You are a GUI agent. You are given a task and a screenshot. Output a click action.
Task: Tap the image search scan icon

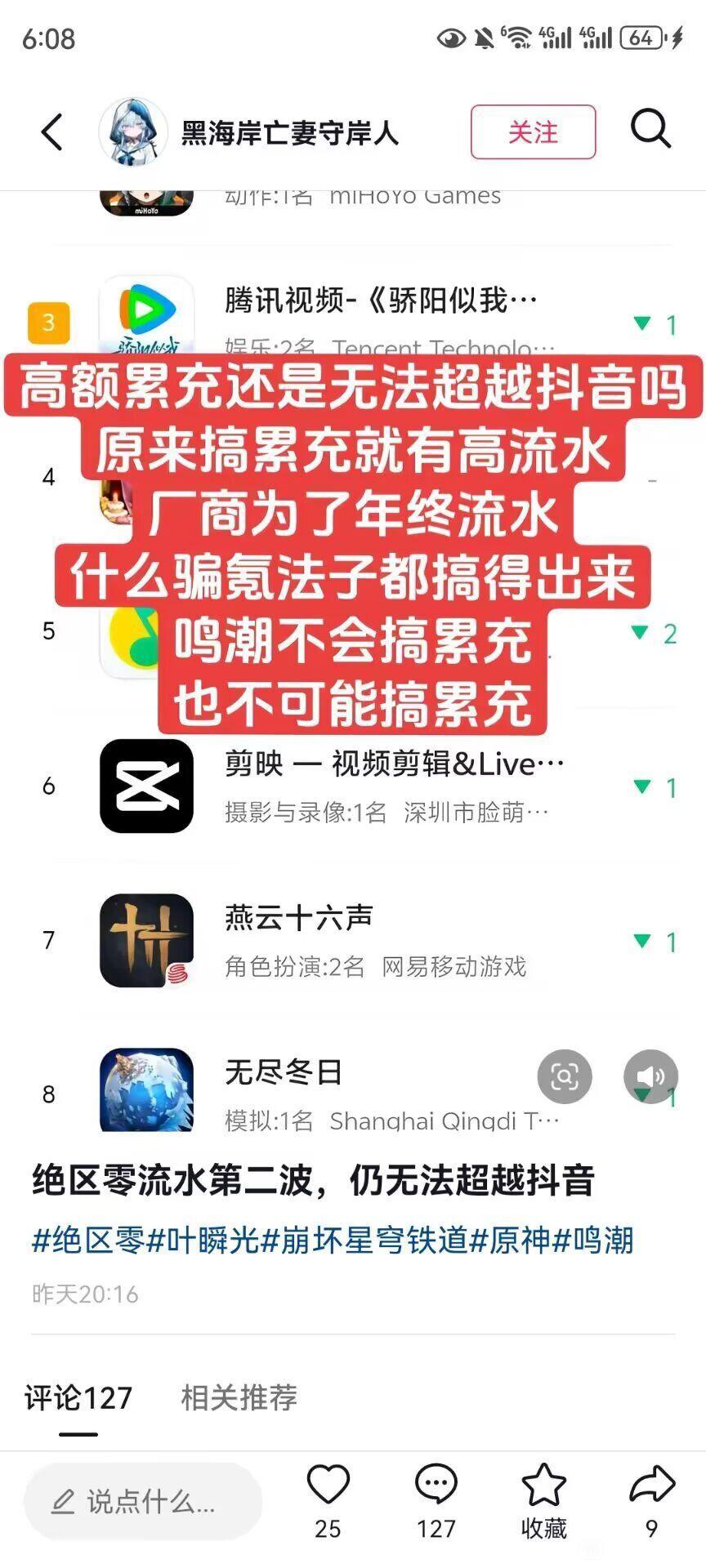click(x=565, y=1076)
